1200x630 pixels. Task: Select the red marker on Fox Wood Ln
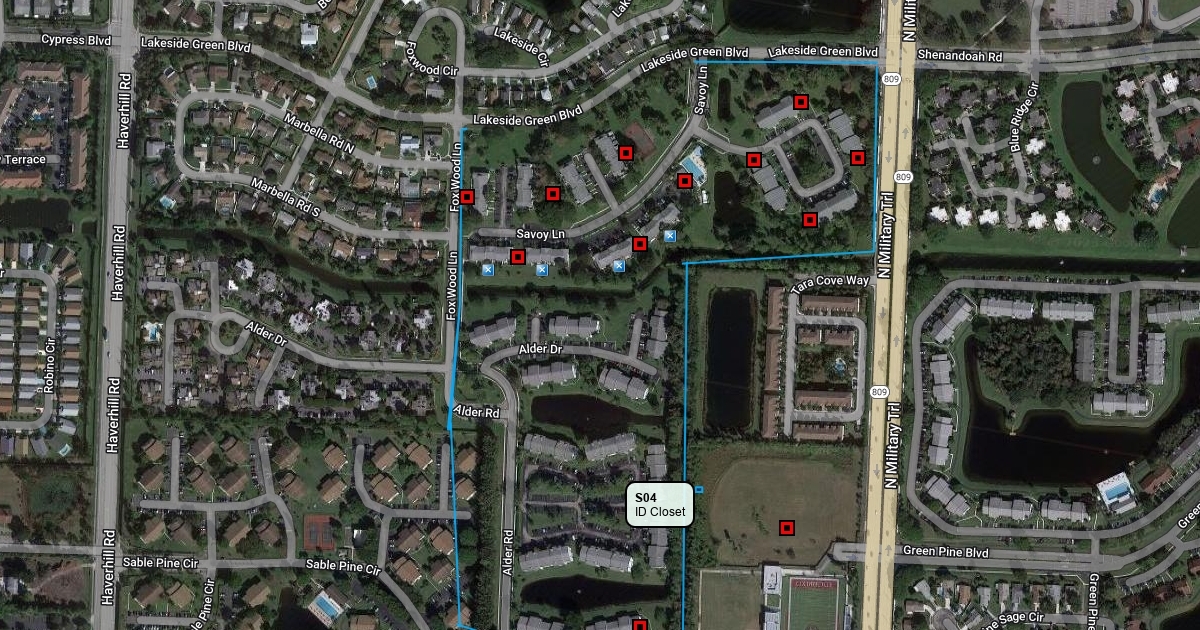(467, 197)
